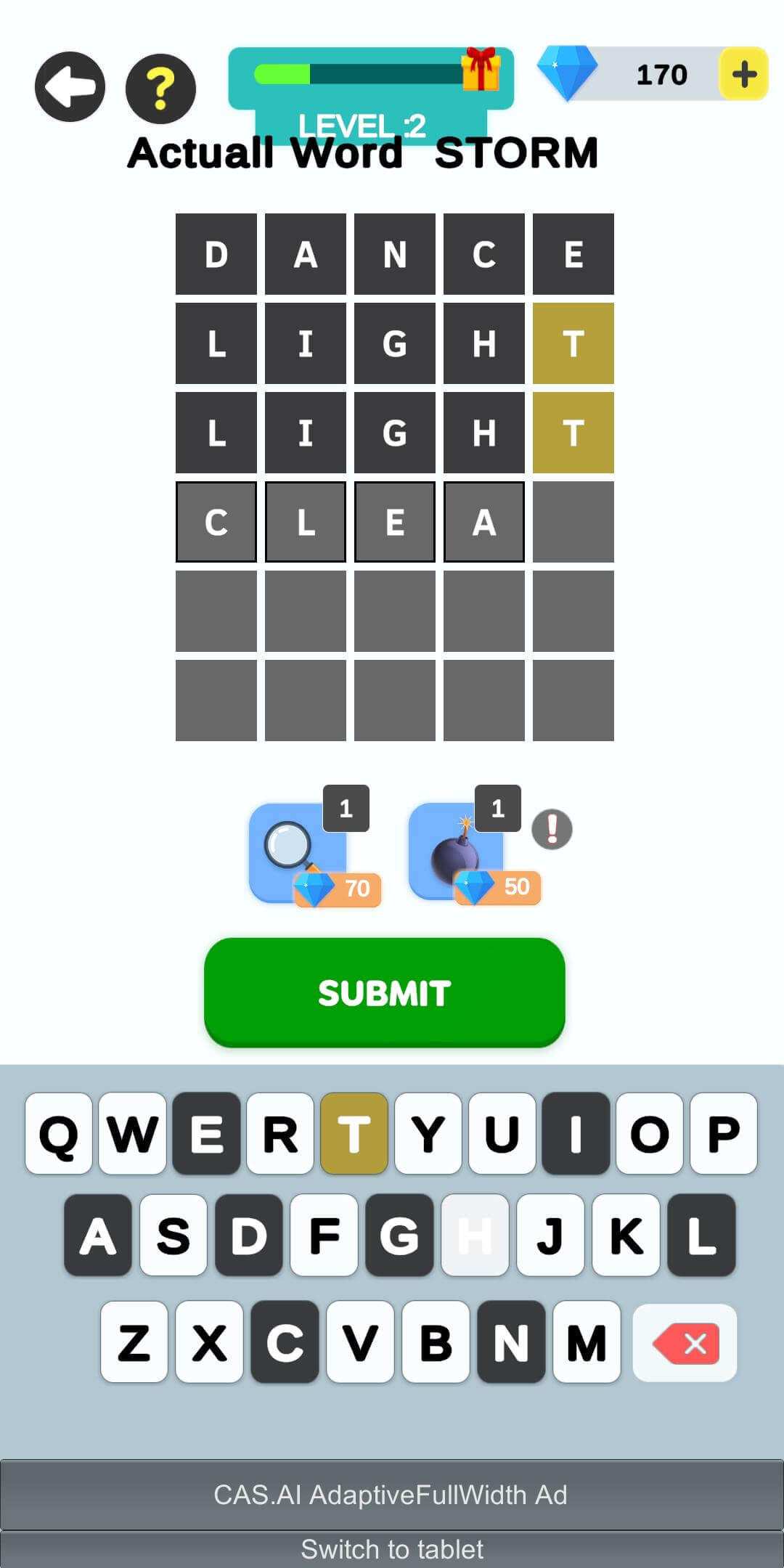Delete the last letter with backspace
Image resolution: width=784 pixels, height=1568 pixels.
tap(685, 1343)
